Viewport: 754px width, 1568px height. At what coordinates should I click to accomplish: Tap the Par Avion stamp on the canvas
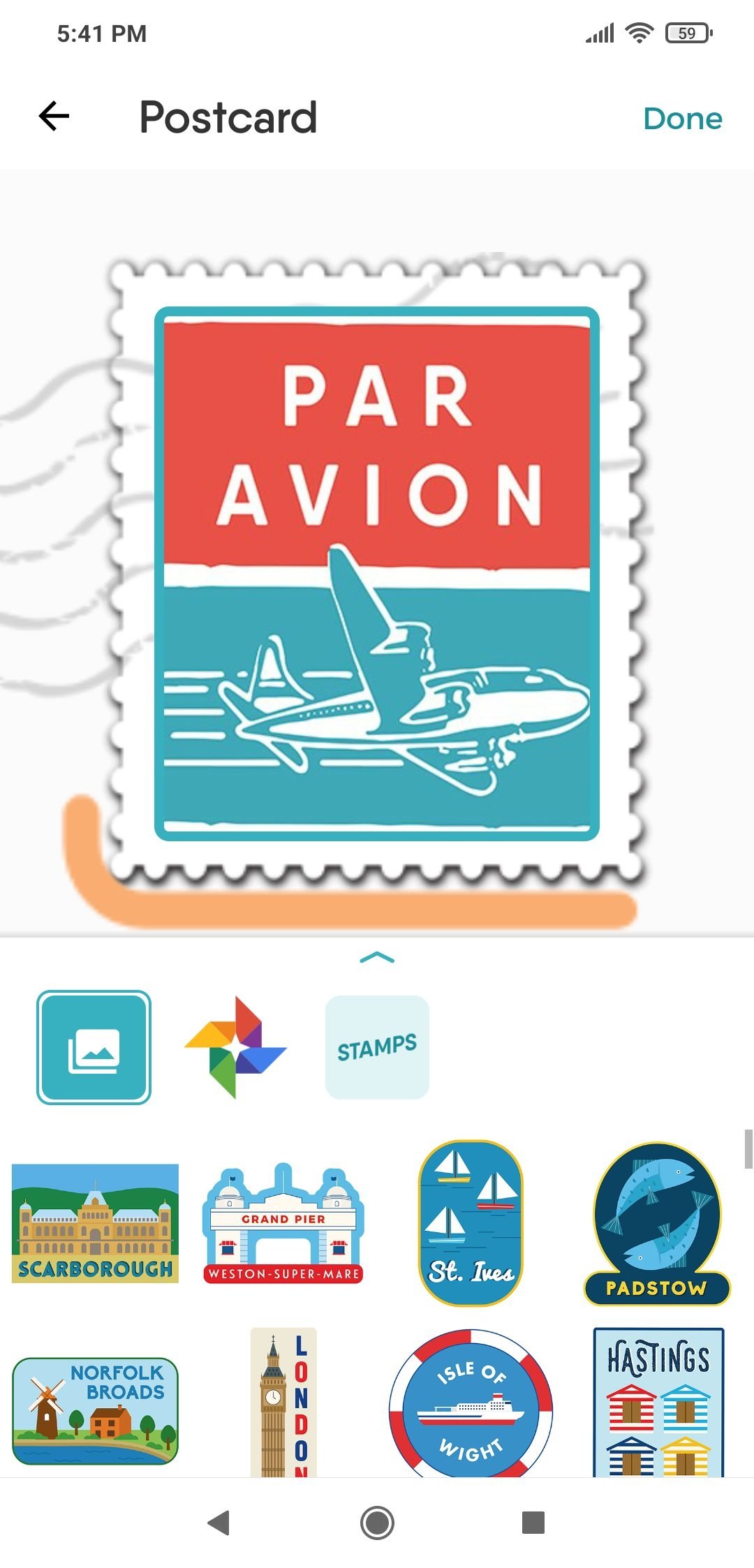pyautogui.click(x=377, y=572)
